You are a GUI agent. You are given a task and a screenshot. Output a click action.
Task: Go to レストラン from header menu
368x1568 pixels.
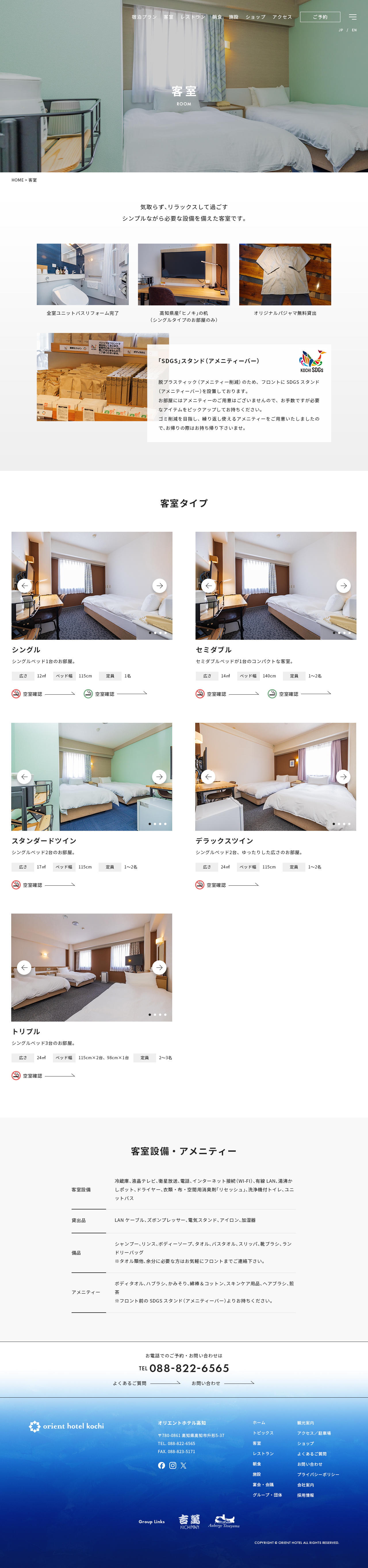193,17
